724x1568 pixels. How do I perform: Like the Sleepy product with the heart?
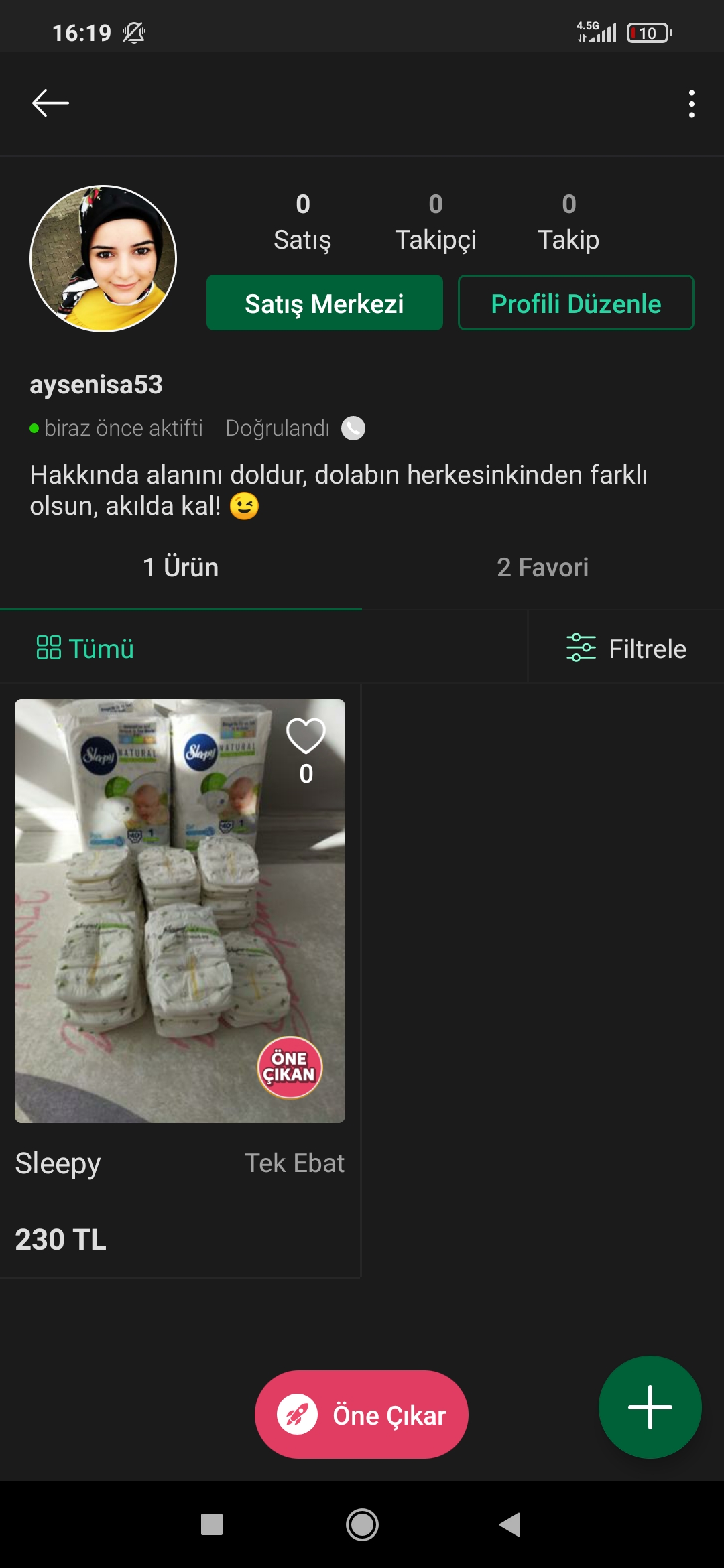click(306, 736)
